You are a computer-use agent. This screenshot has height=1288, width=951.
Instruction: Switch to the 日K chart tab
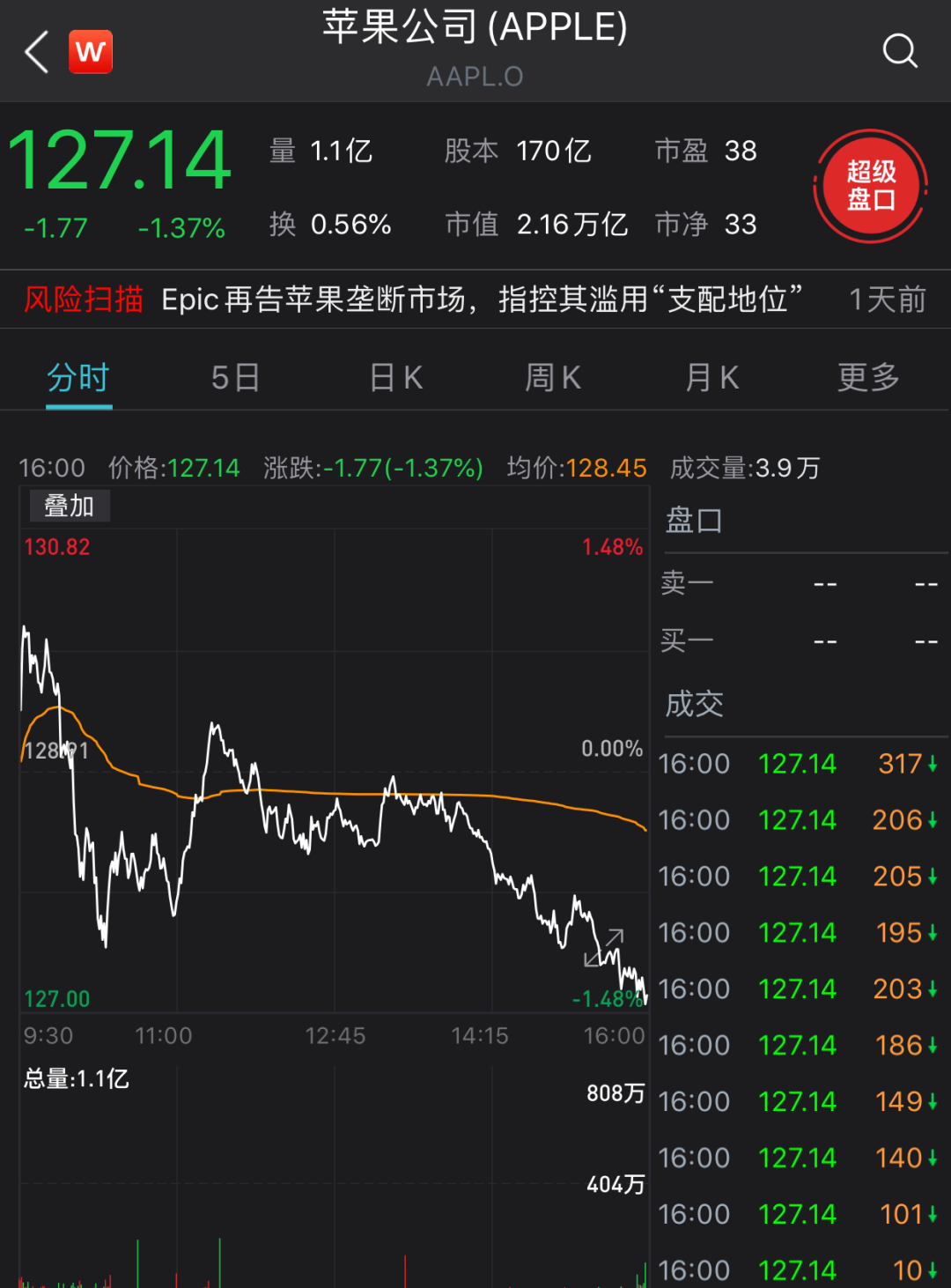[396, 378]
